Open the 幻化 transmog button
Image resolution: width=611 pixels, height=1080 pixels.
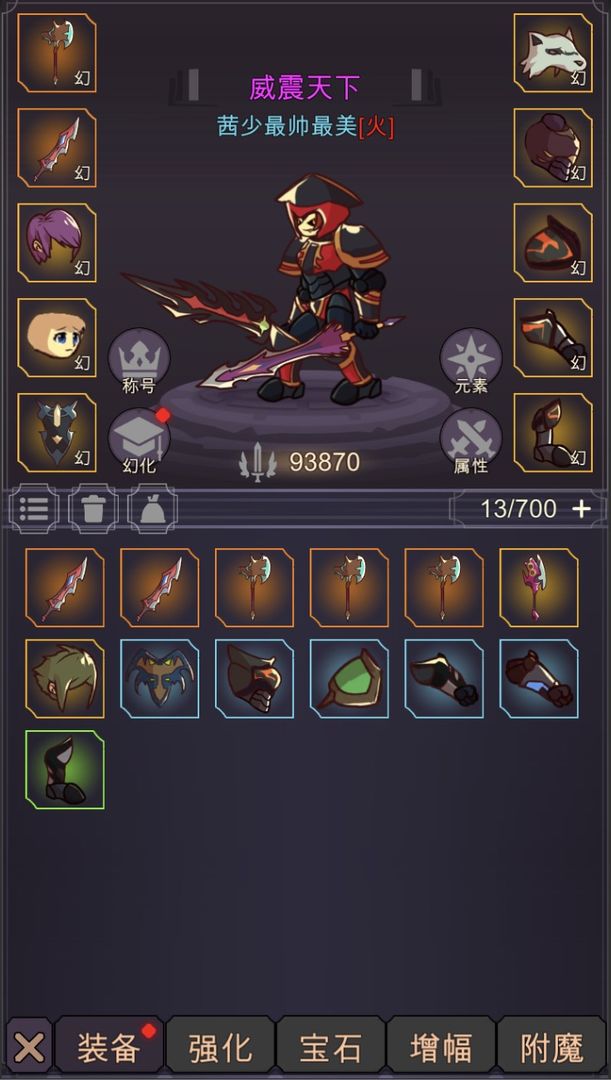click(139, 441)
